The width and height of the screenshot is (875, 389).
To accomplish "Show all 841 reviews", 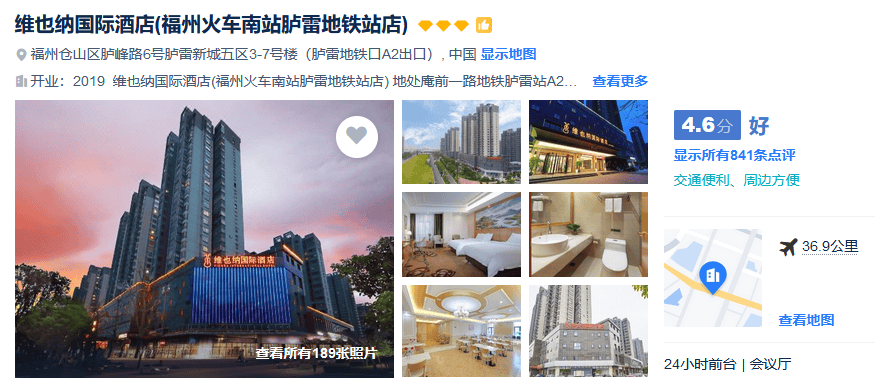I will pyautogui.click(x=734, y=155).
